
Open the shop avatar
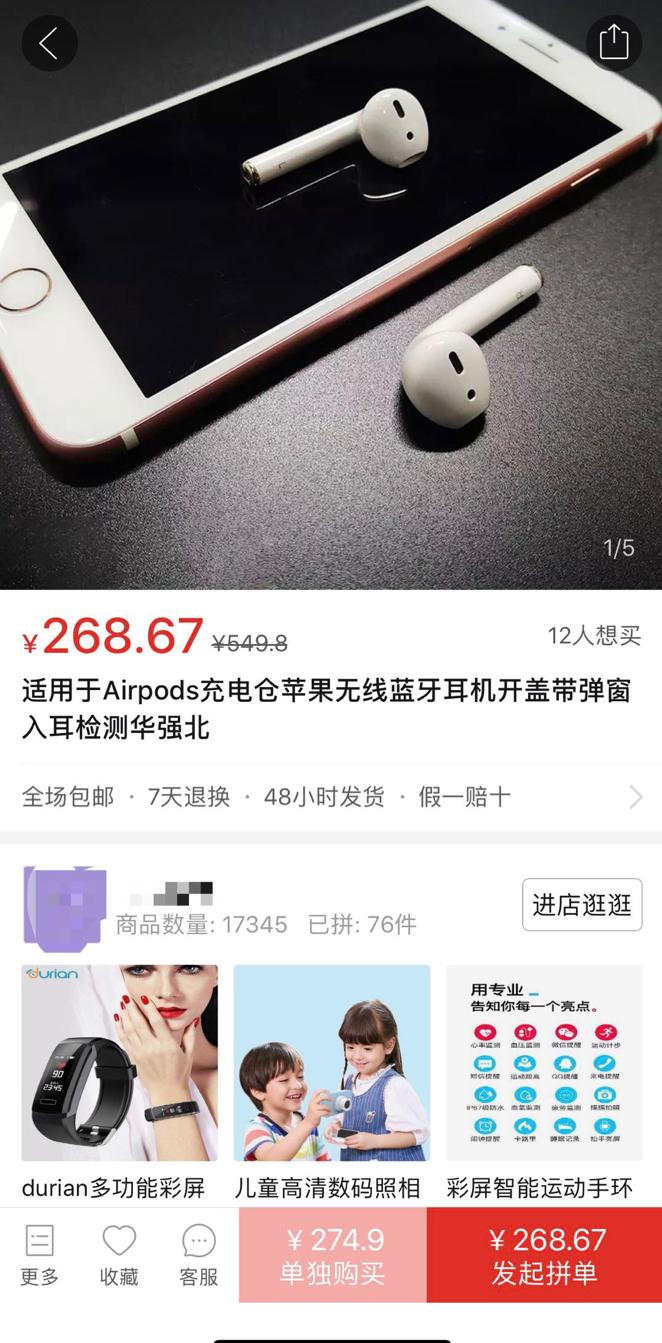click(64, 905)
